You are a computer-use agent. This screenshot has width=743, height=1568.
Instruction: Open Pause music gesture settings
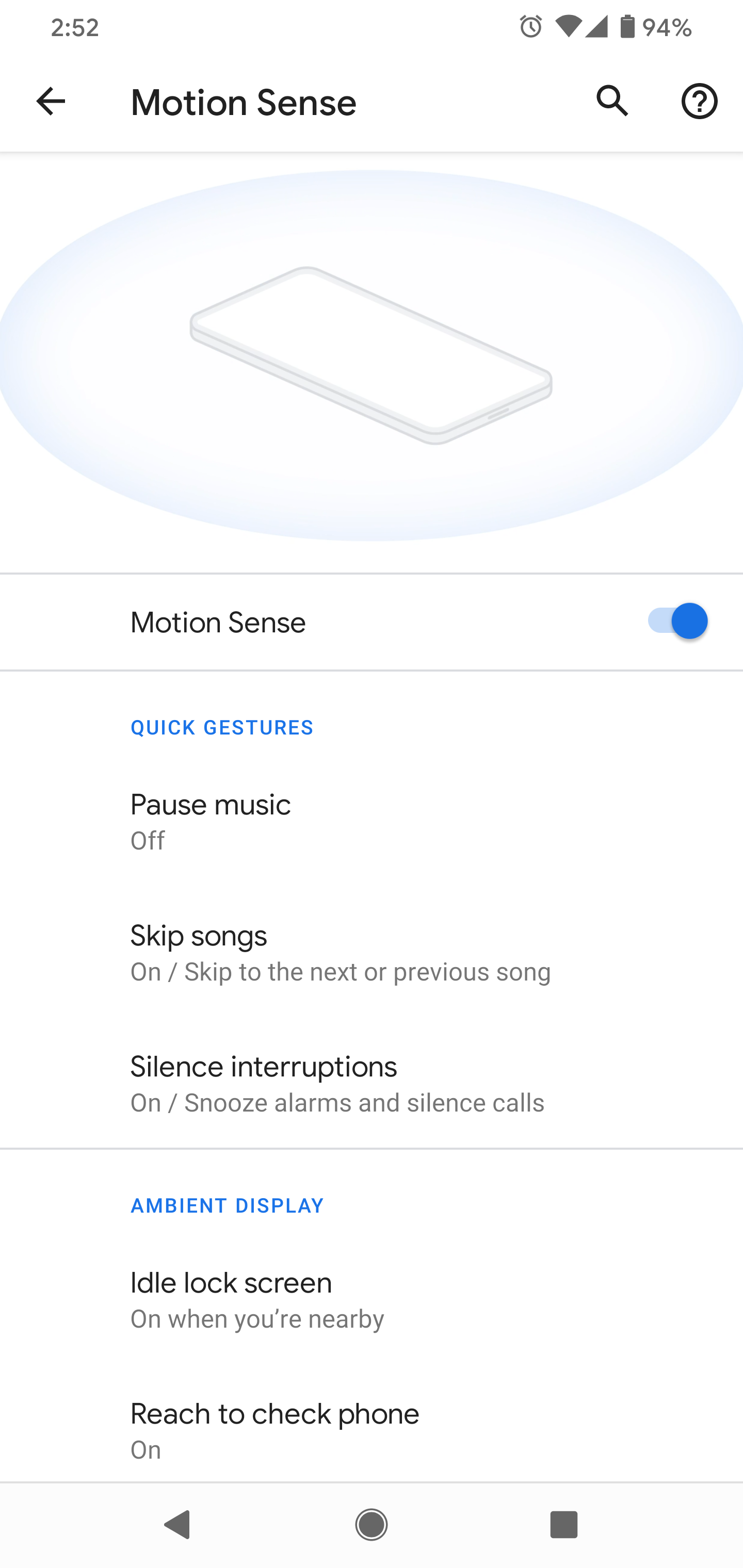(372, 821)
